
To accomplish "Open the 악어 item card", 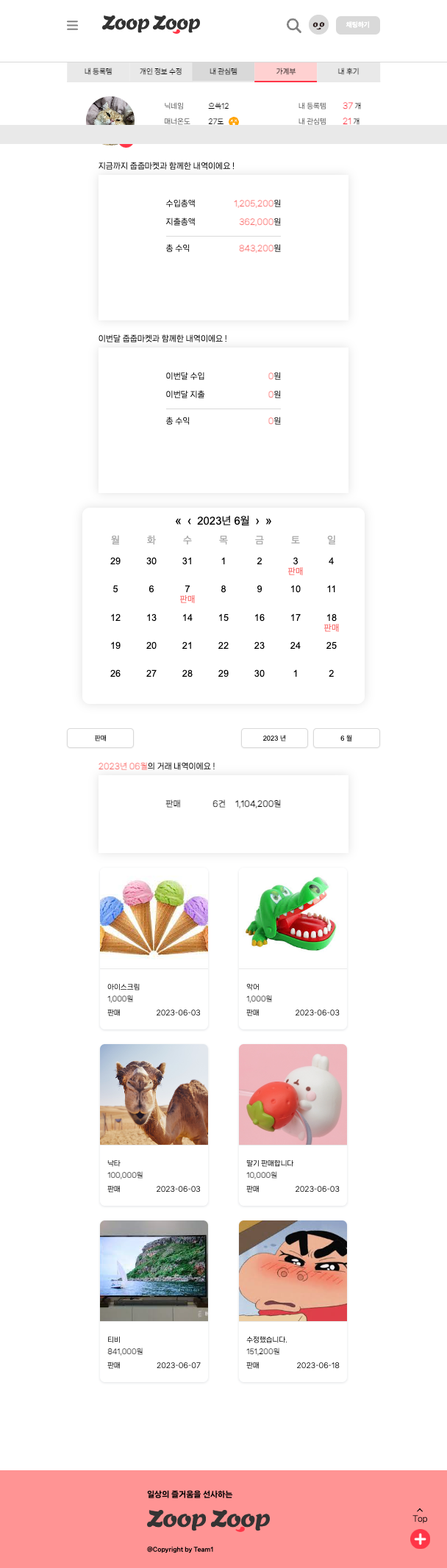I will tap(293, 948).
